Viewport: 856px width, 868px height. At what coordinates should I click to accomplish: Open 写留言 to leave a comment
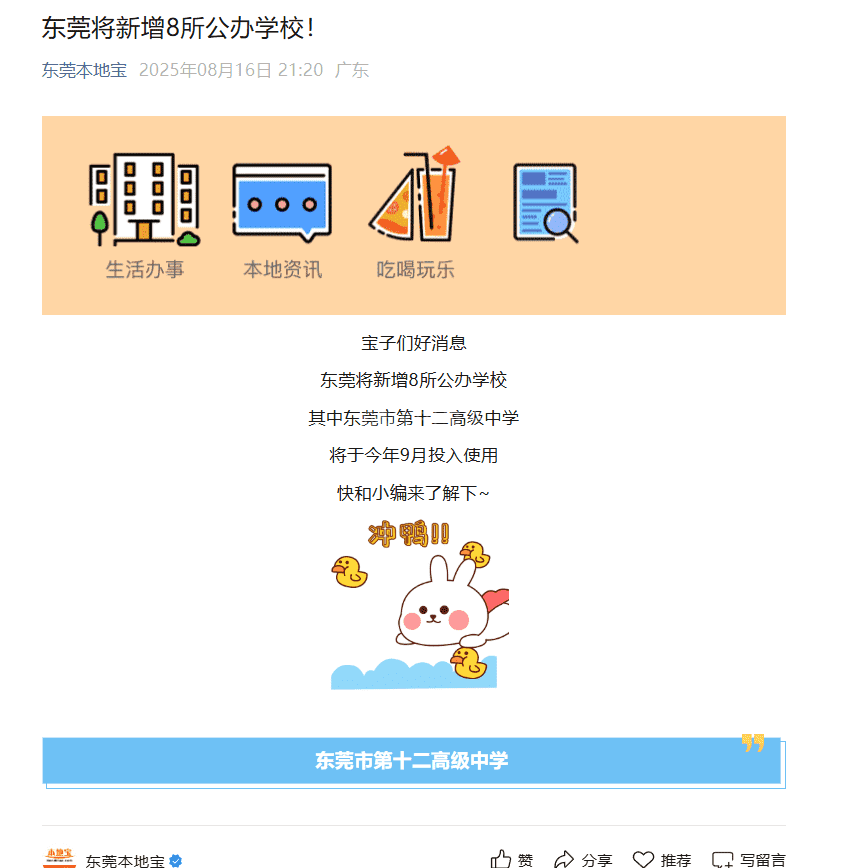coord(748,859)
